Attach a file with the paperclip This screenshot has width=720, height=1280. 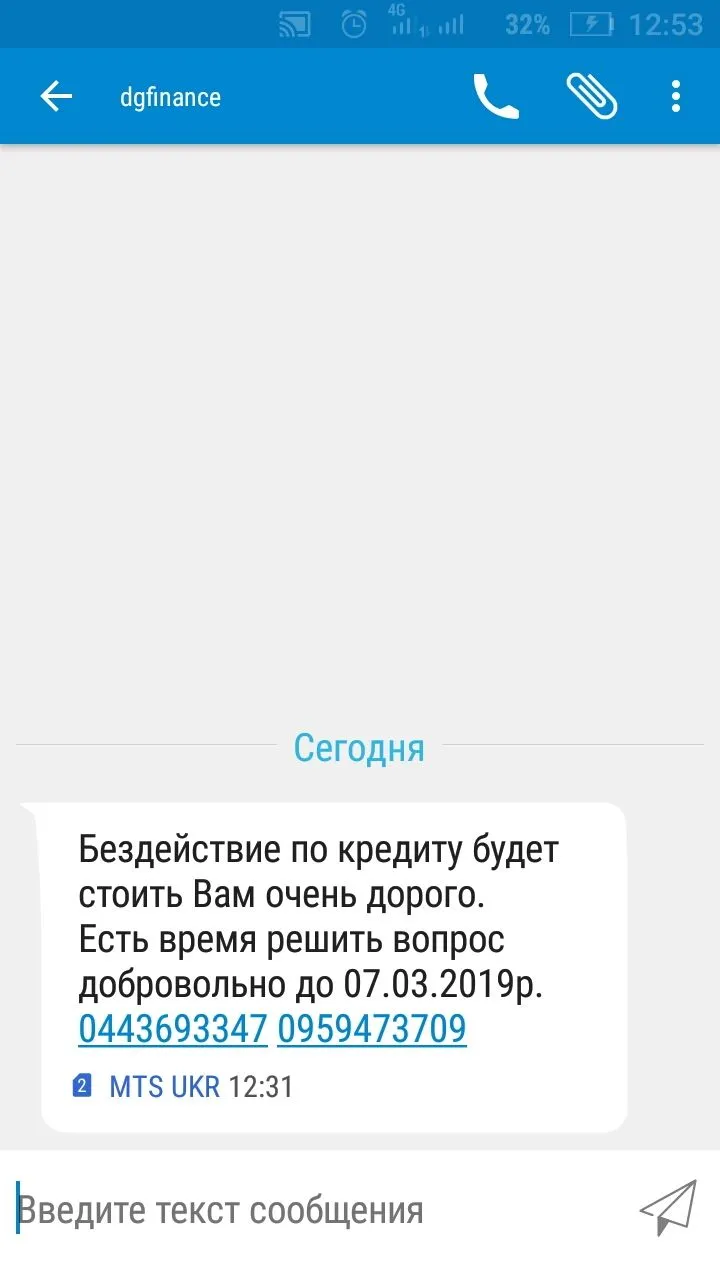591,97
